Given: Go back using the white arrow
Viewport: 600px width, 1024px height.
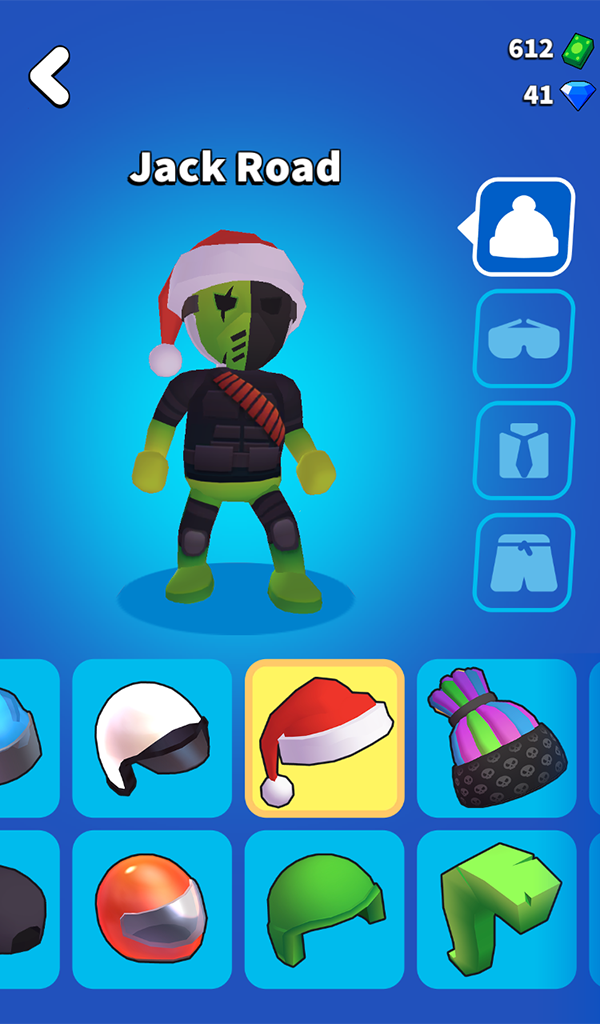Looking at the screenshot, I should pyautogui.click(x=49, y=76).
